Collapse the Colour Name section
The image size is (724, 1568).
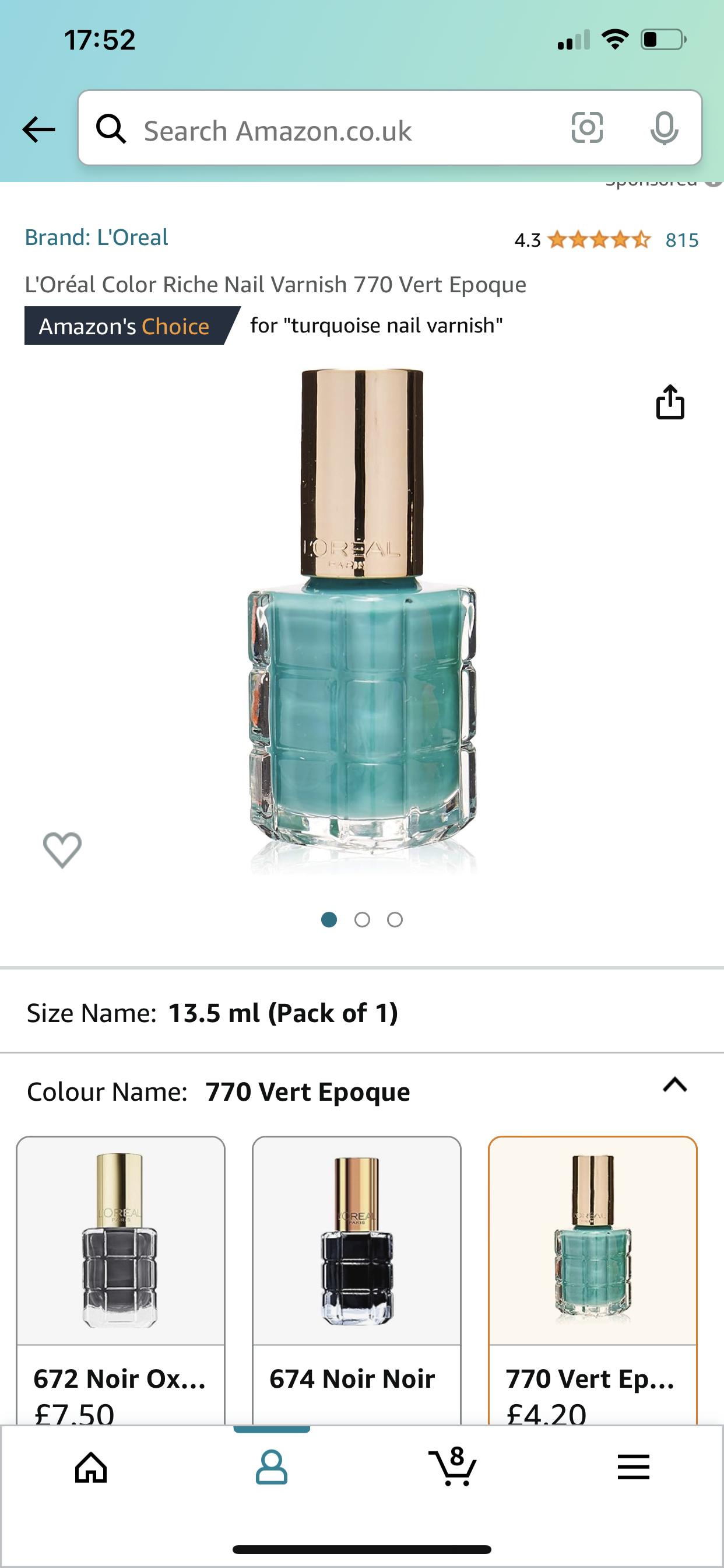(674, 1086)
